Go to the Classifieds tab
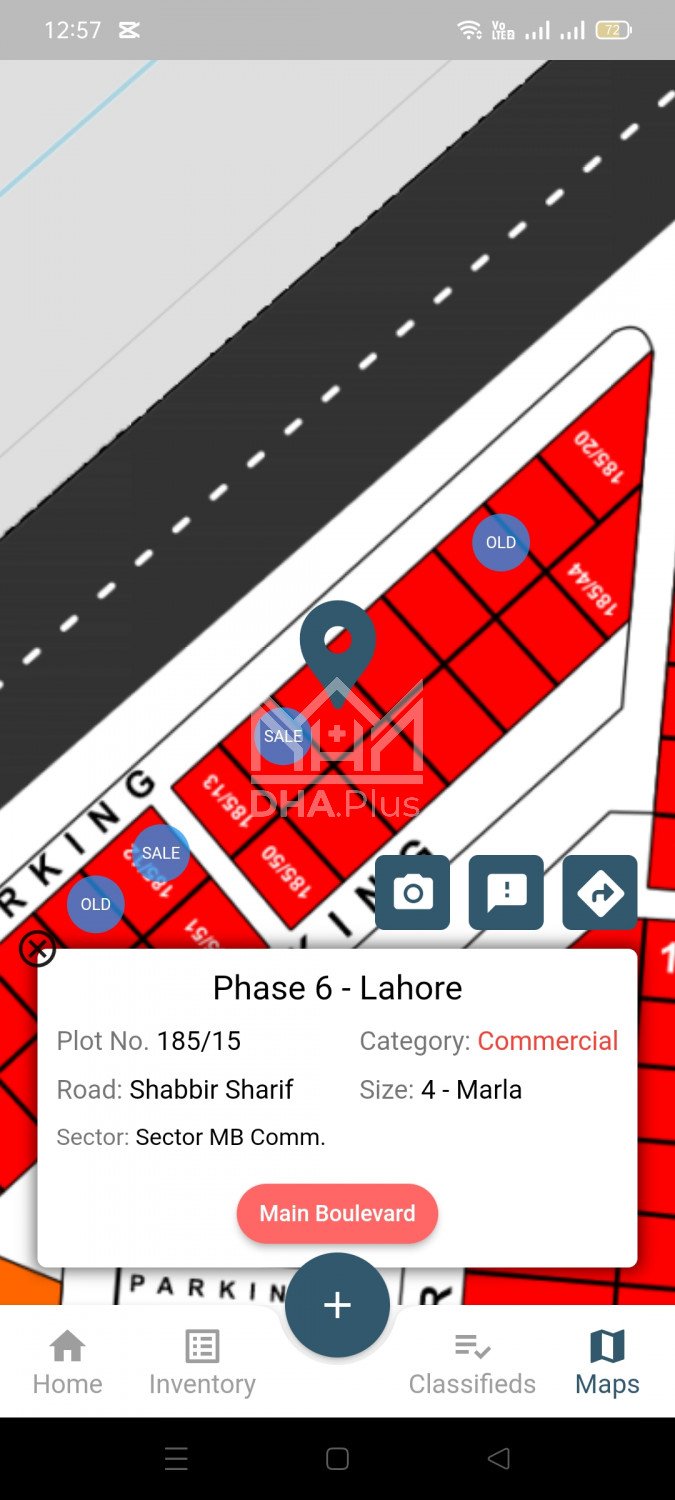This screenshot has width=675, height=1500. (472, 1362)
